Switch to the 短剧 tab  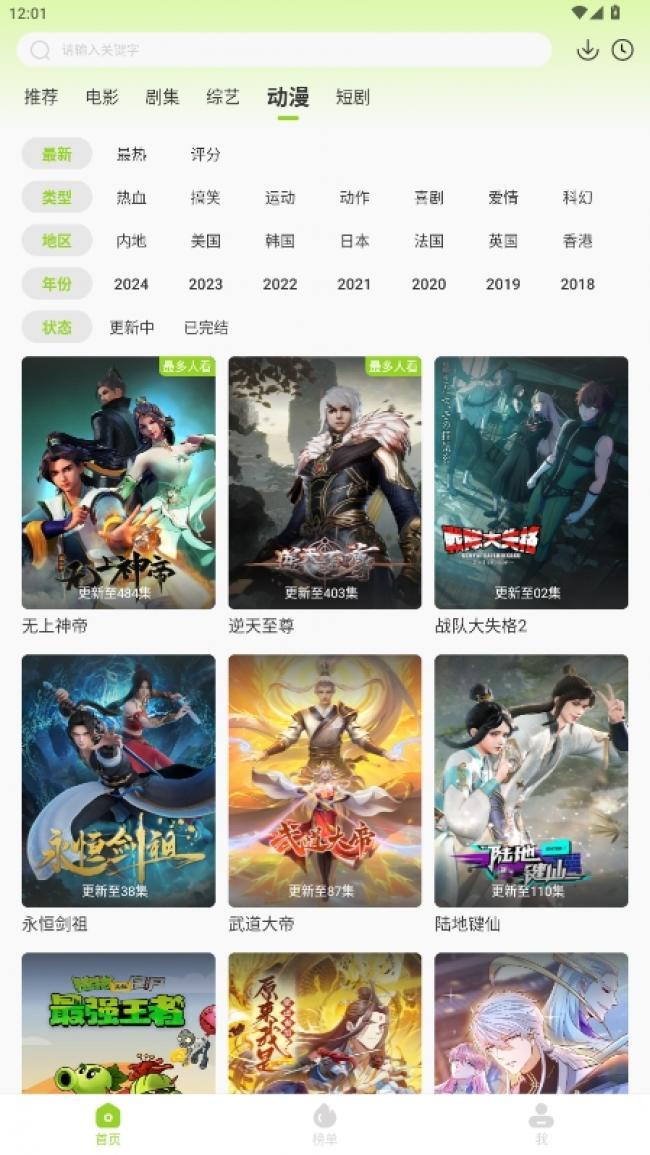click(352, 97)
